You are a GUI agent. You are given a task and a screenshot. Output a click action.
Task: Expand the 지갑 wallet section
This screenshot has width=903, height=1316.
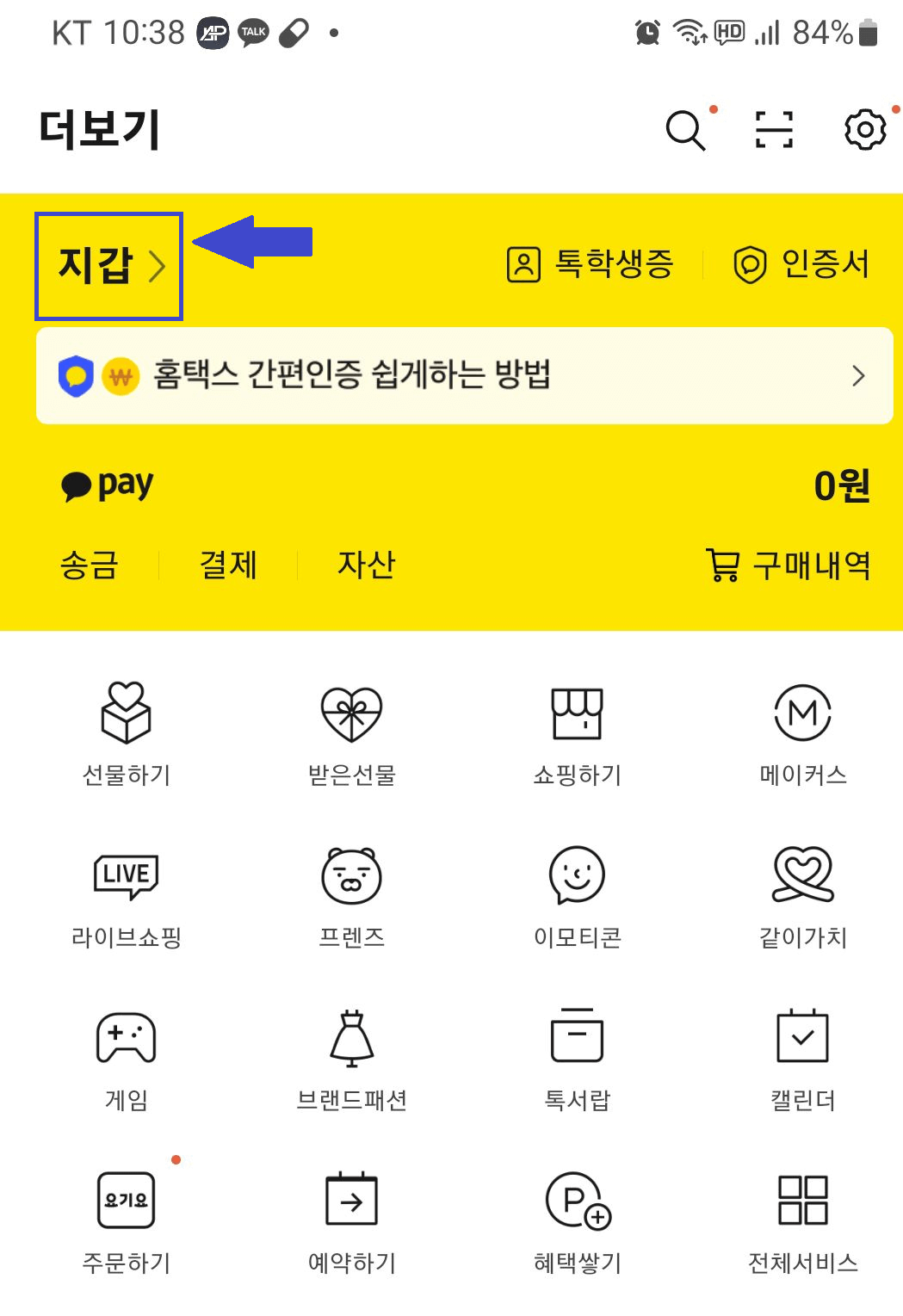tap(108, 264)
